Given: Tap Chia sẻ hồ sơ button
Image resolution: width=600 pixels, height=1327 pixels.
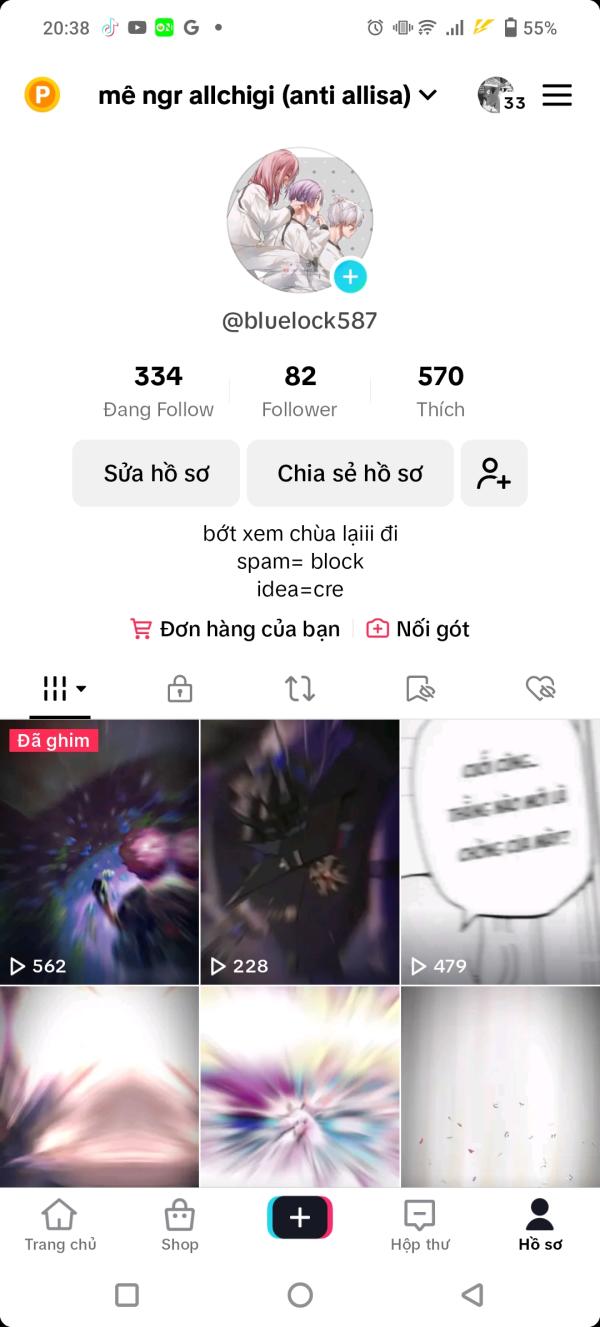Looking at the screenshot, I should 350,473.
